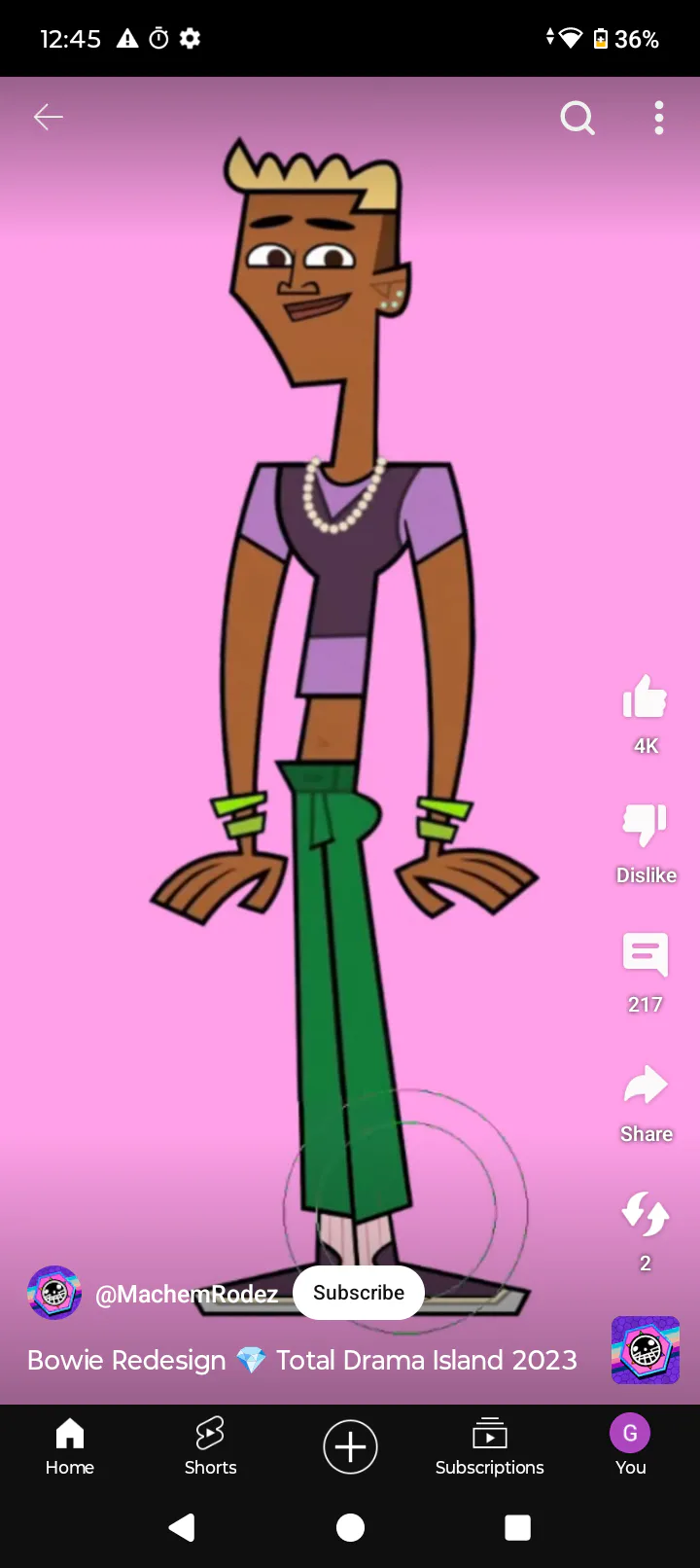Dislike this Short
The height and width of the screenshot is (1568, 700).
(x=645, y=827)
